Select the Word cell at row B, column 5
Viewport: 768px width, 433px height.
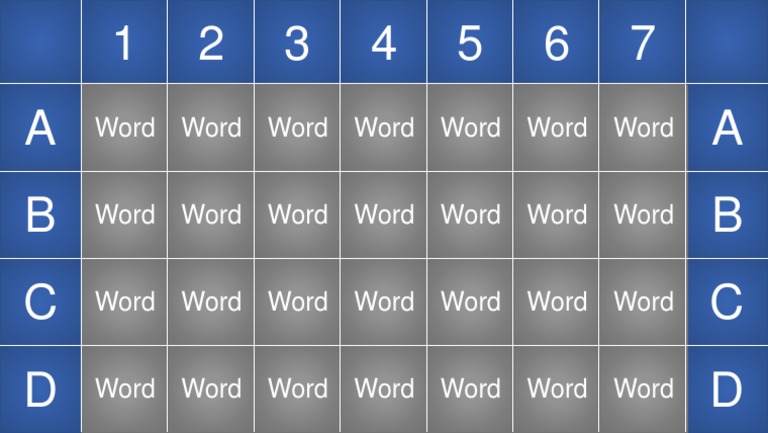pos(470,215)
